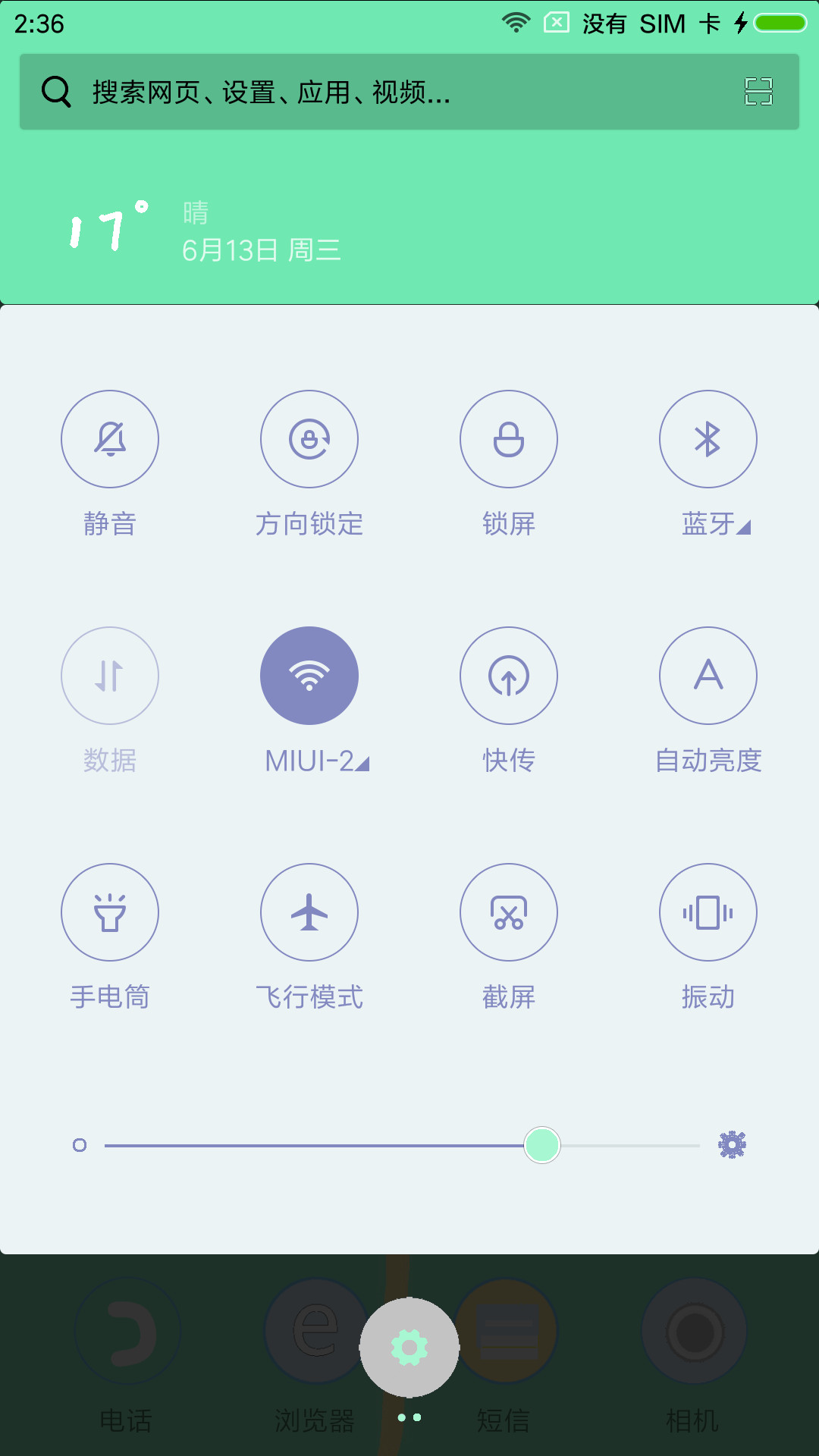
Task: Enable auto brightness (自动亮度)
Action: pyautogui.click(x=708, y=676)
